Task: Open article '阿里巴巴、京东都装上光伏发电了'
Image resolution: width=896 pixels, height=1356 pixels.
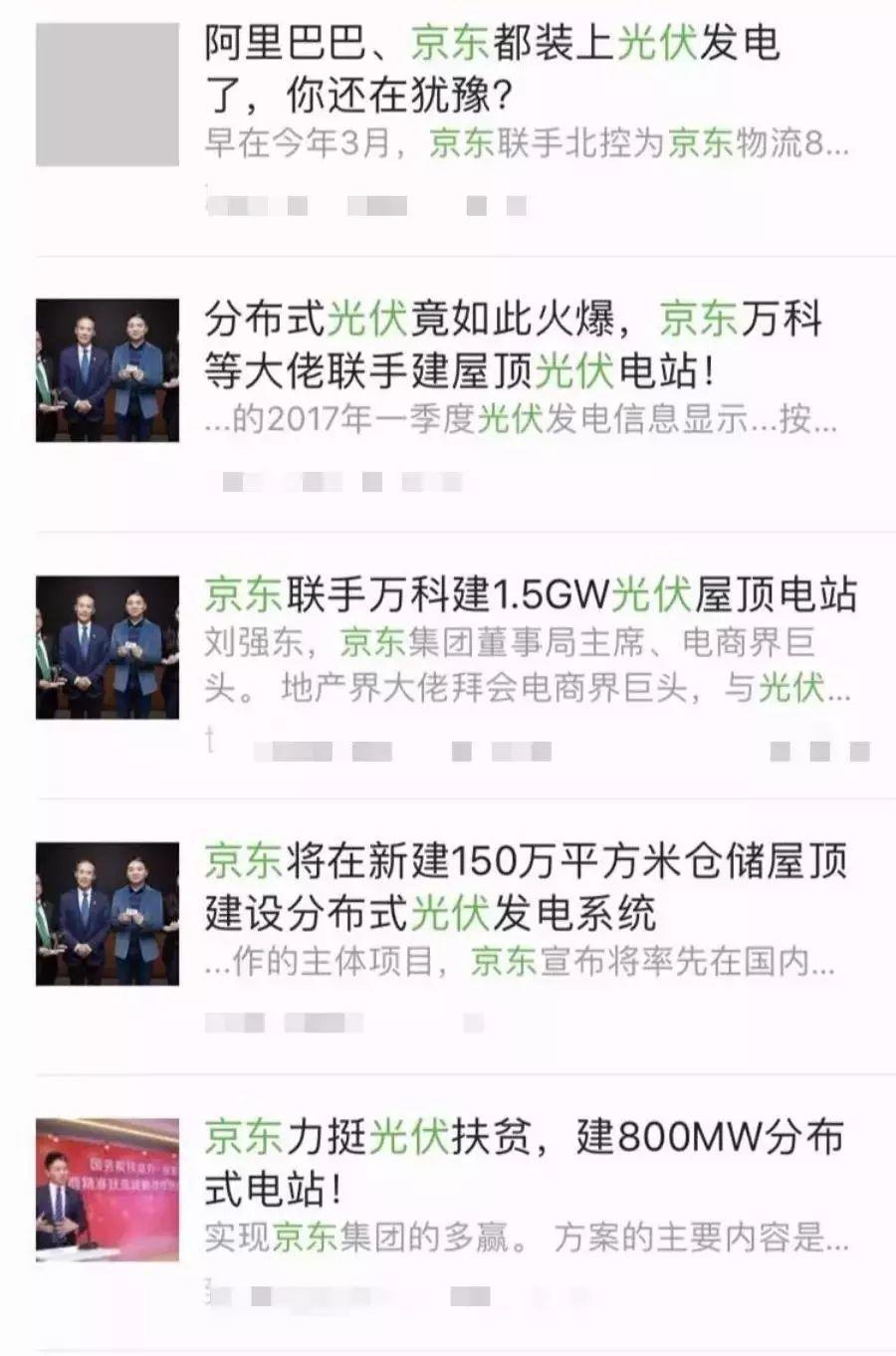Action: click(493, 70)
